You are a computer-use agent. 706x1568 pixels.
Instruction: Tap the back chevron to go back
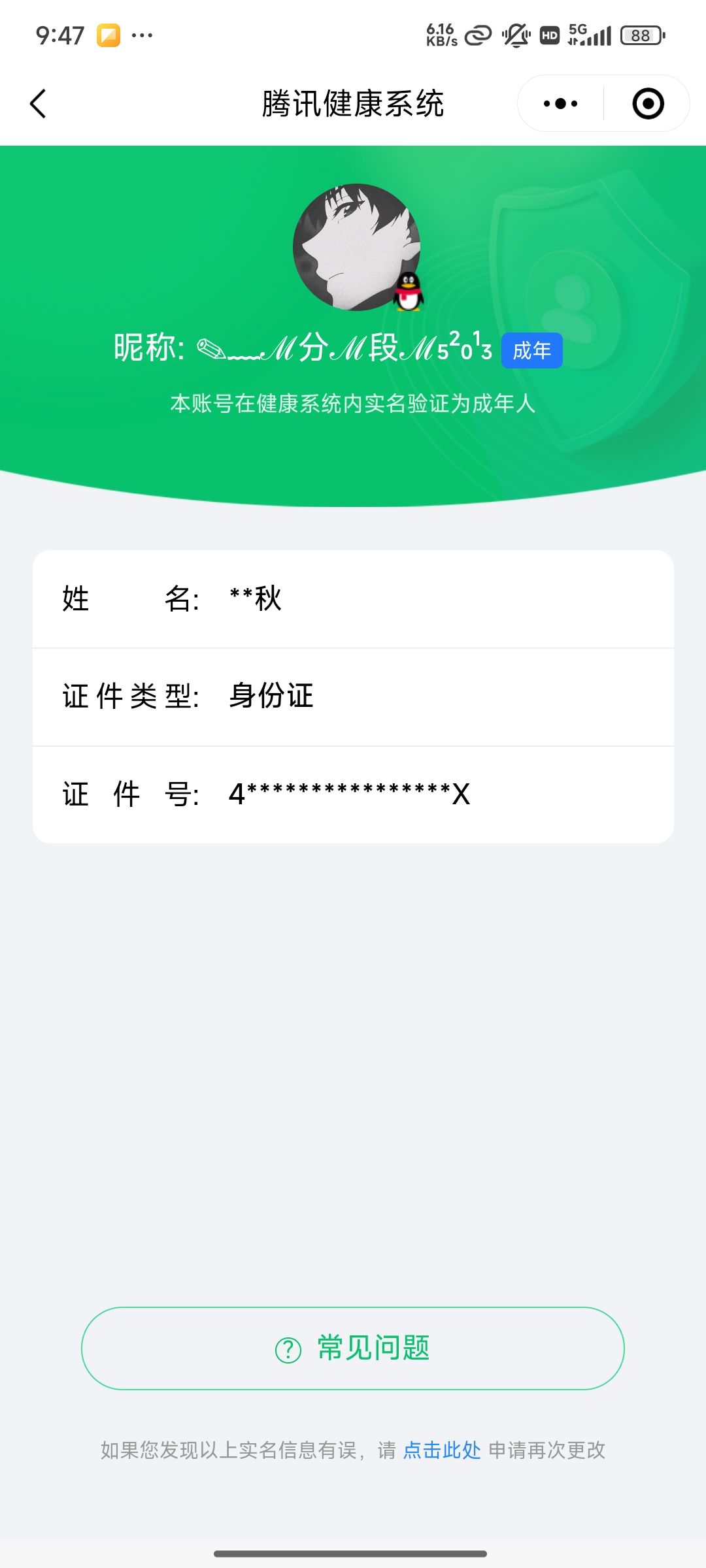(37, 103)
